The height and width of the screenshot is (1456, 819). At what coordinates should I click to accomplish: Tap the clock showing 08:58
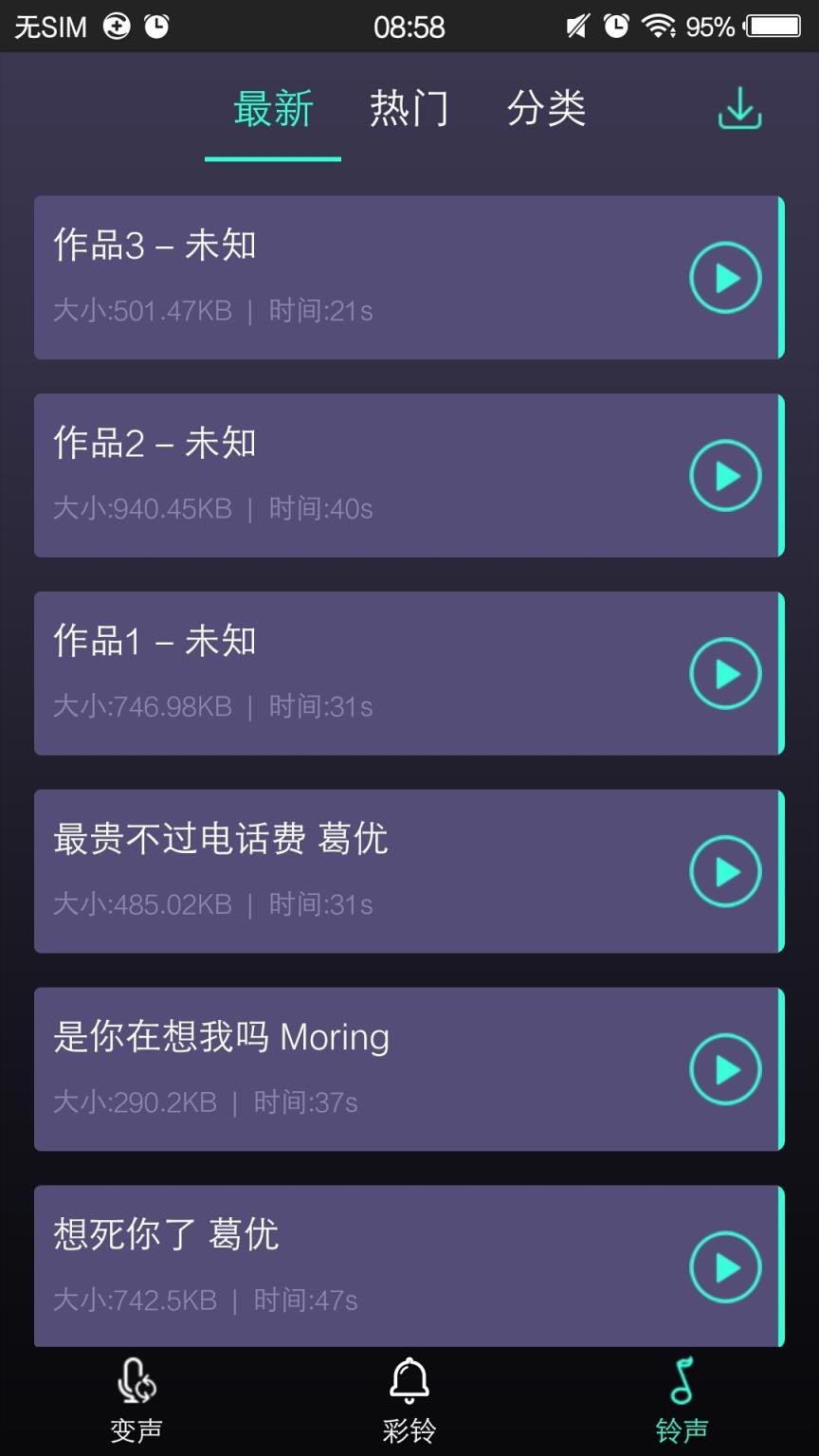tap(409, 26)
